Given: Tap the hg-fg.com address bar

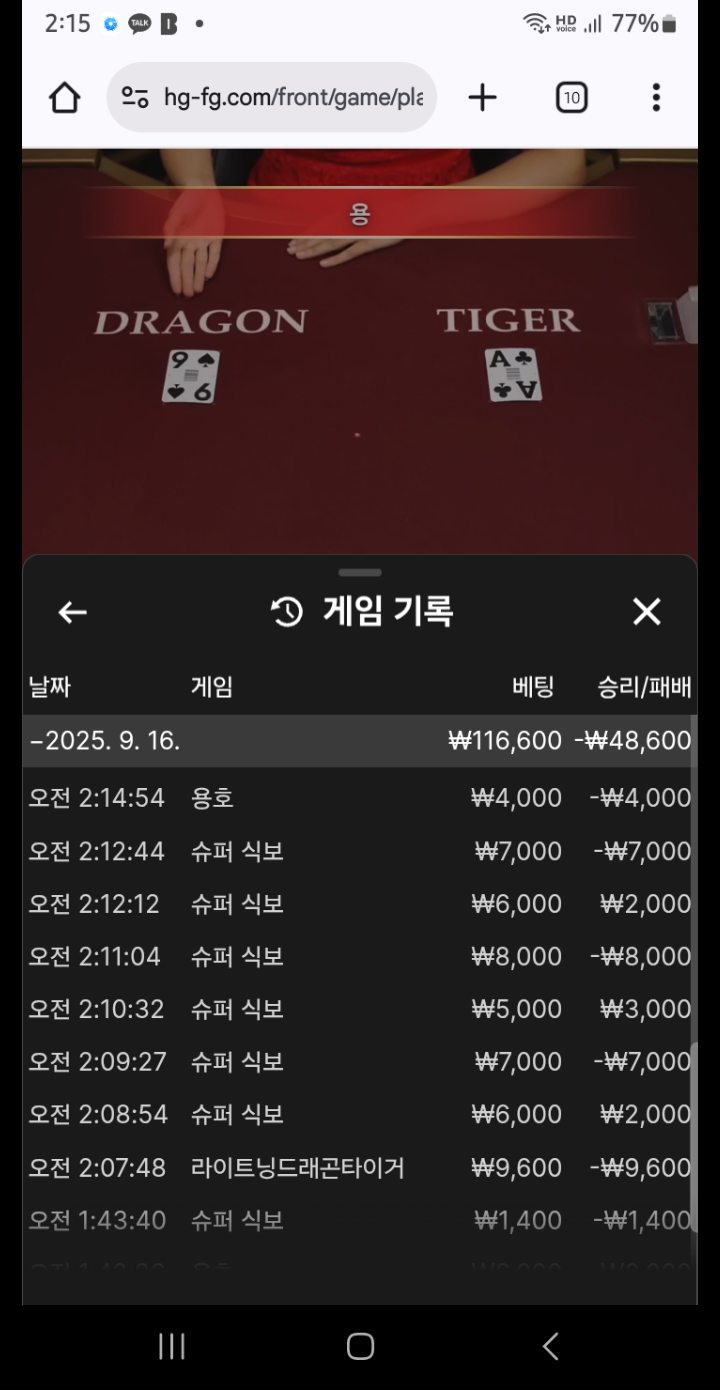Looking at the screenshot, I should (x=290, y=97).
